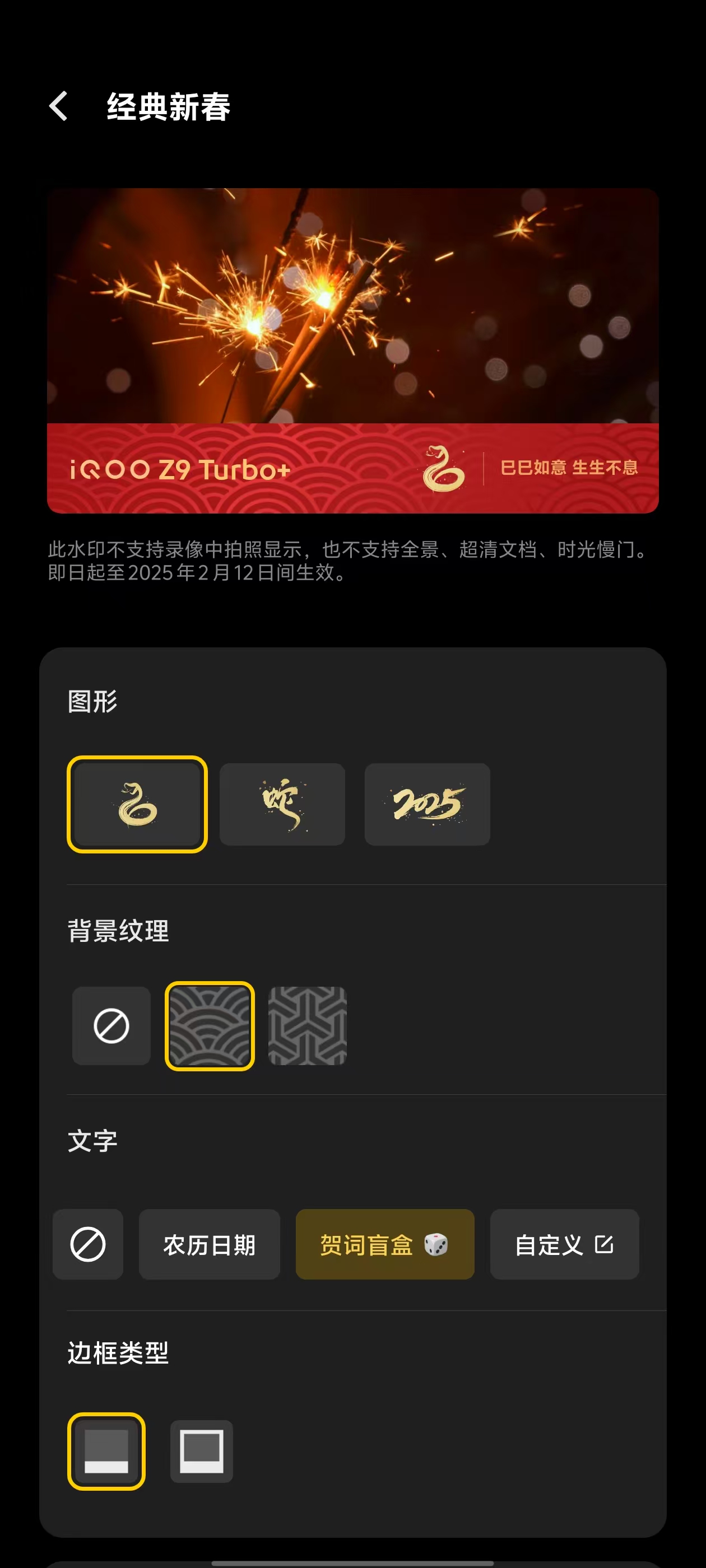
Task: Choose the geometric weave background texture
Action: pyautogui.click(x=308, y=1026)
